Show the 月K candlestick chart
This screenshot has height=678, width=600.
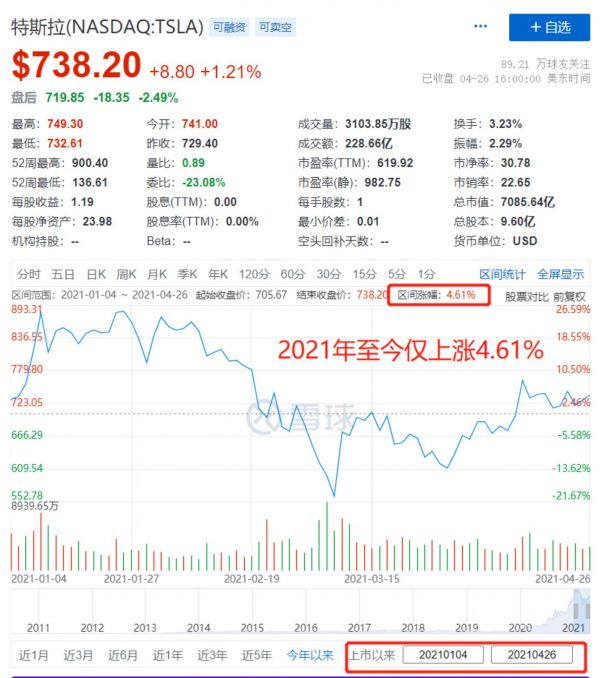(157, 274)
